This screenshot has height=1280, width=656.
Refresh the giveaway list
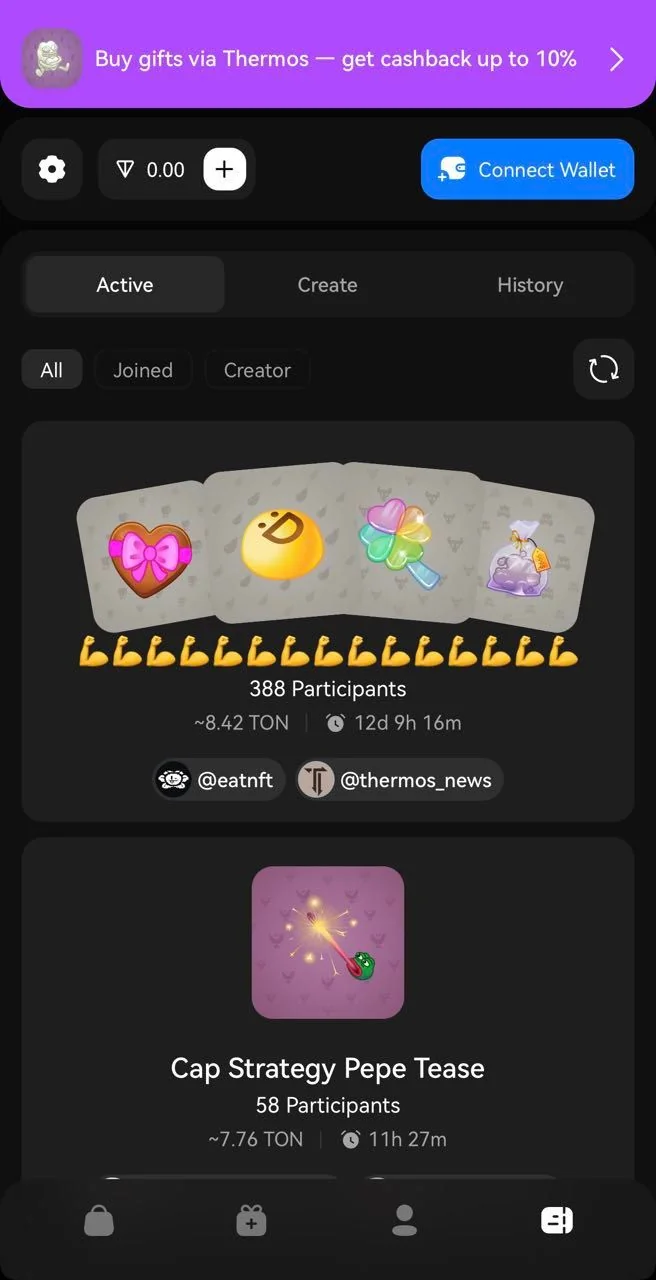point(604,369)
